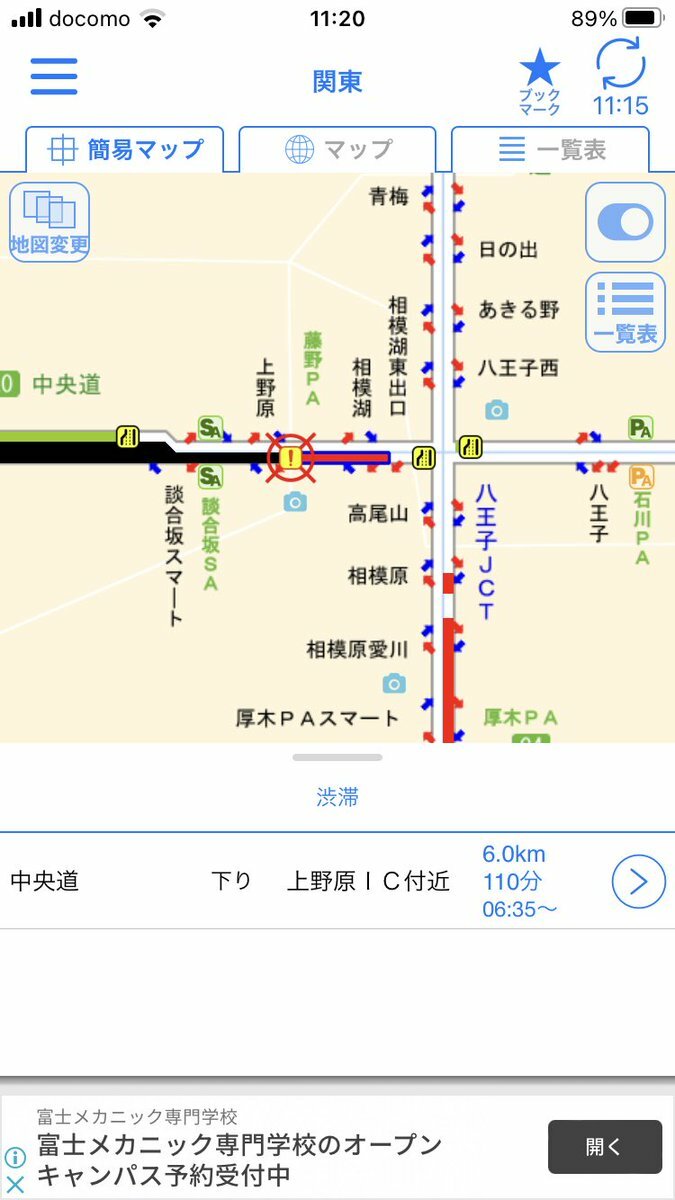The image size is (675, 1200).
Task: Tap the warning marker near 上野原
Action: [290, 459]
